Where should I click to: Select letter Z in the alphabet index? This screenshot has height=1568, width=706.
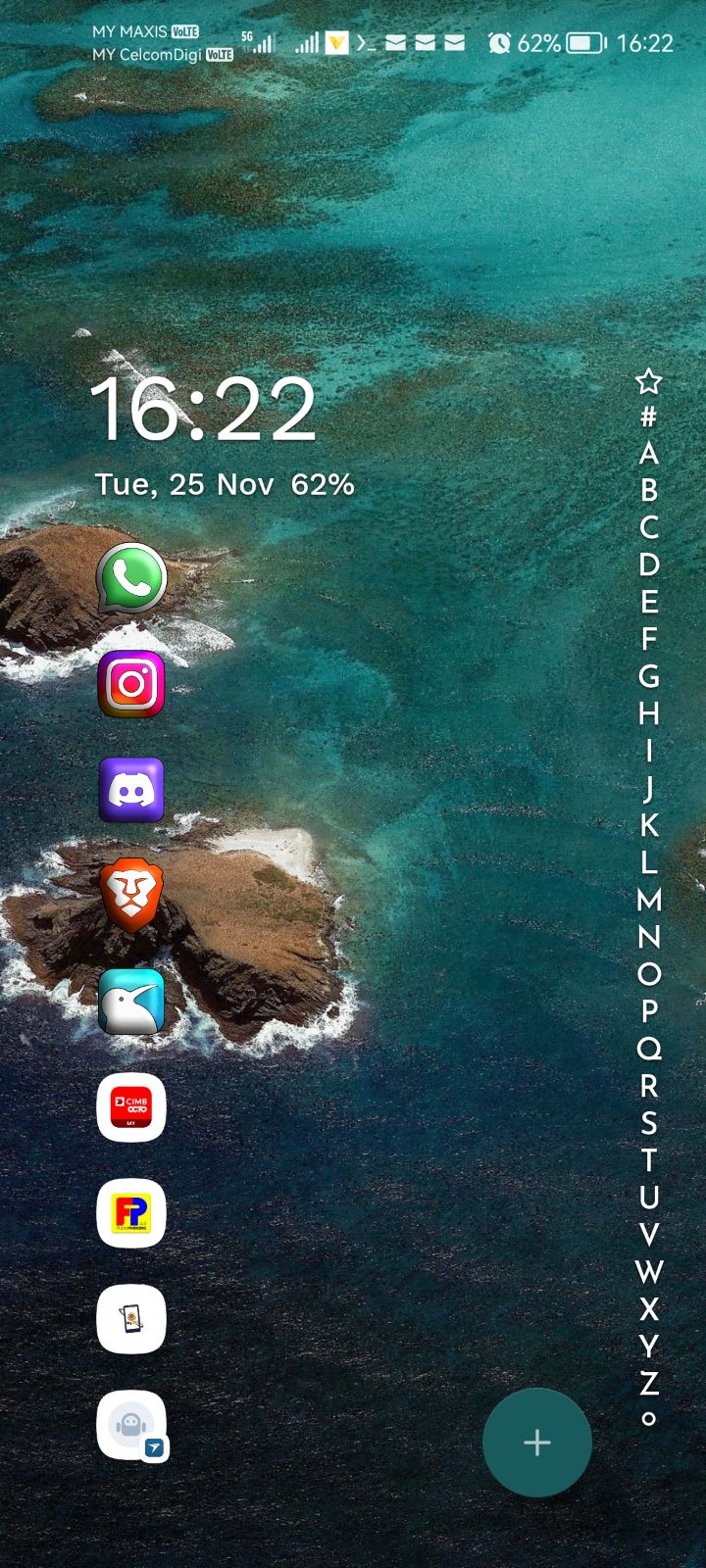pyautogui.click(x=648, y=1383)
